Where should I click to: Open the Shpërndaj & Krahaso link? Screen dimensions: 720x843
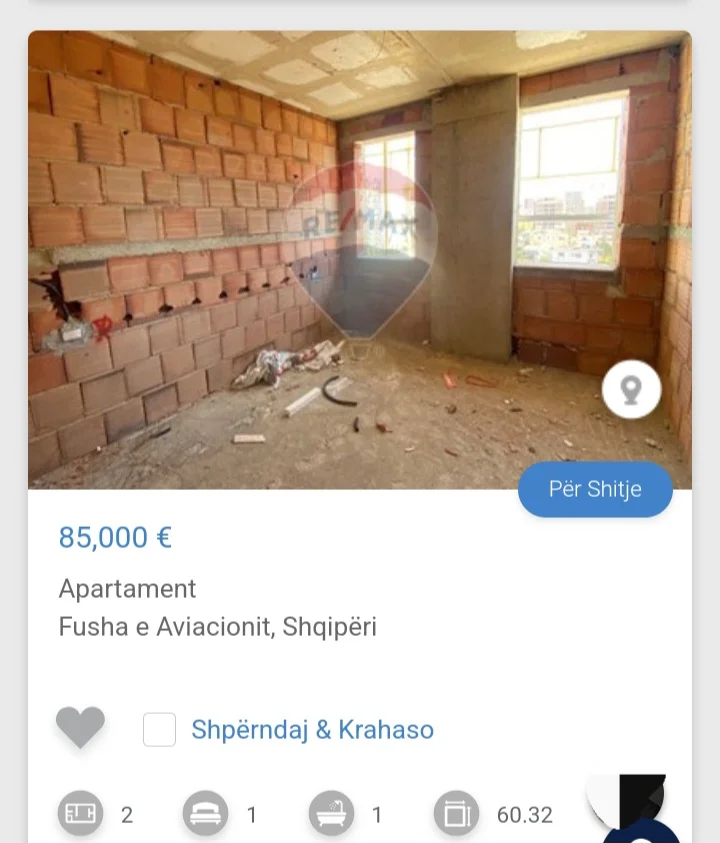pyautogui.click(x=311, y=730)
